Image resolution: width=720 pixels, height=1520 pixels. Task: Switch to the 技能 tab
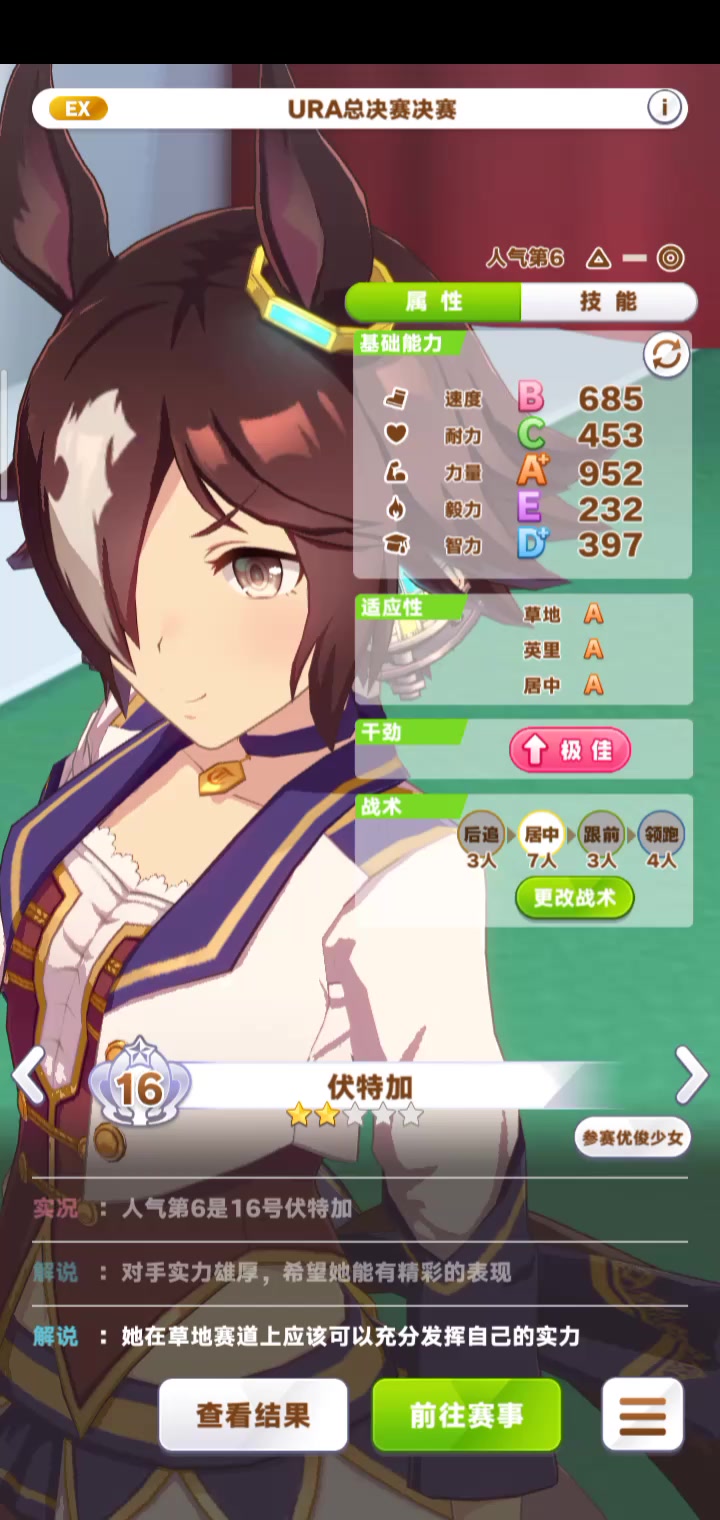[x=608, y=301]
